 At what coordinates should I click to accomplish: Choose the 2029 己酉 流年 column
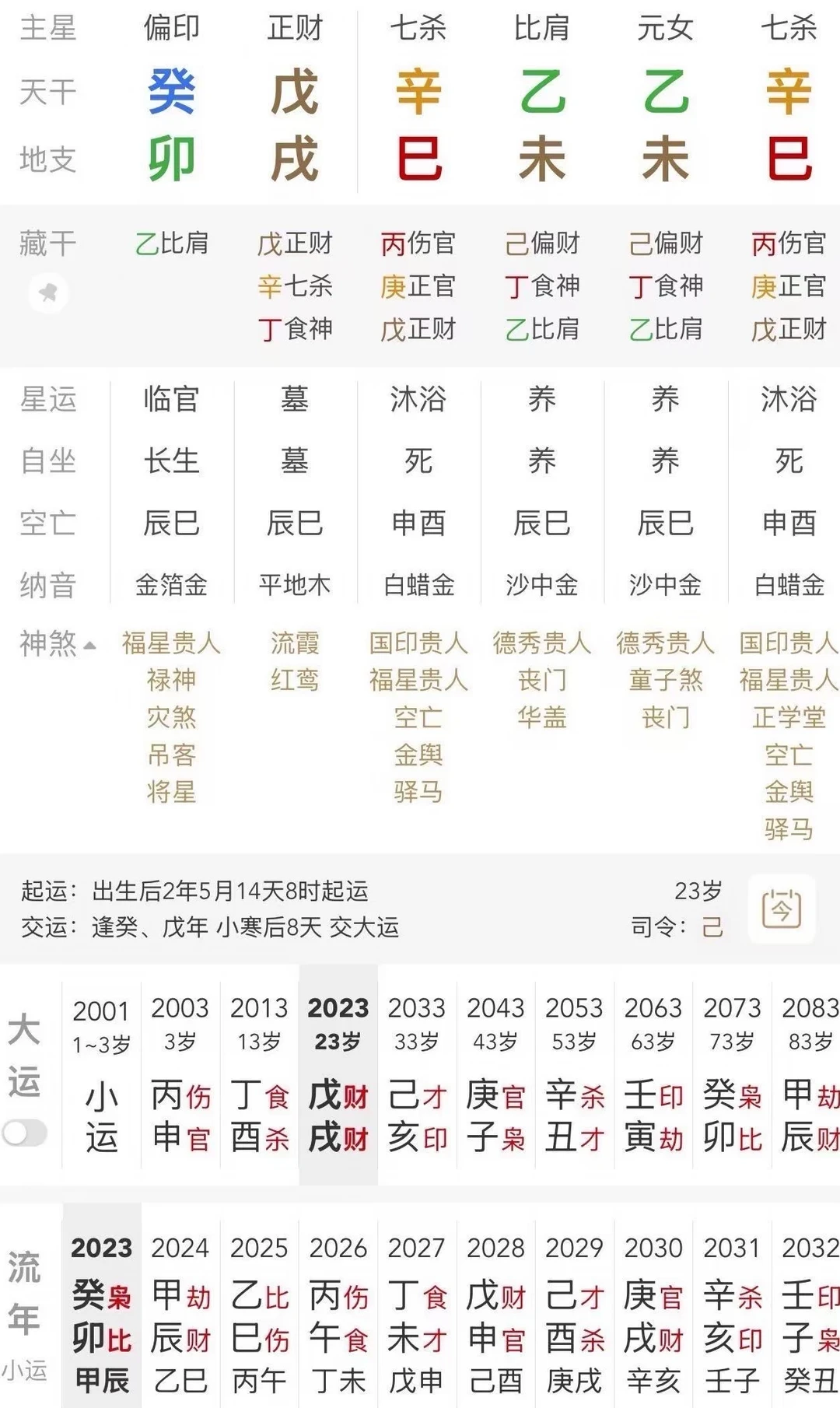[575, 1314]
